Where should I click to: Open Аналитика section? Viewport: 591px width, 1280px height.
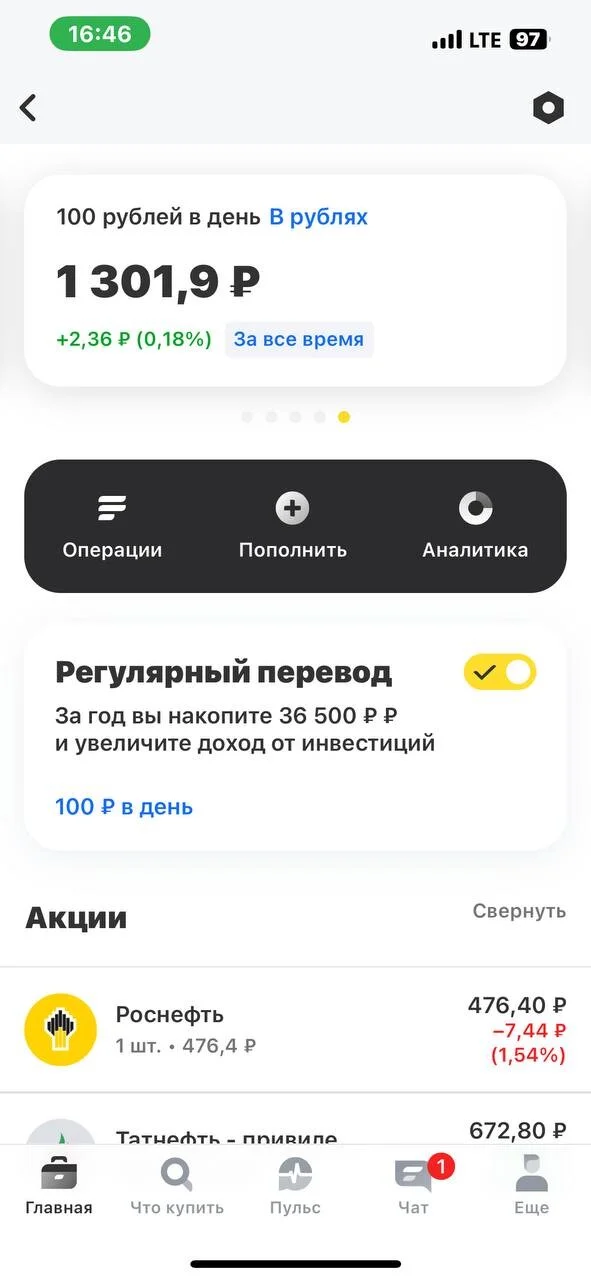pyautogui.click(x=475, y=526)
